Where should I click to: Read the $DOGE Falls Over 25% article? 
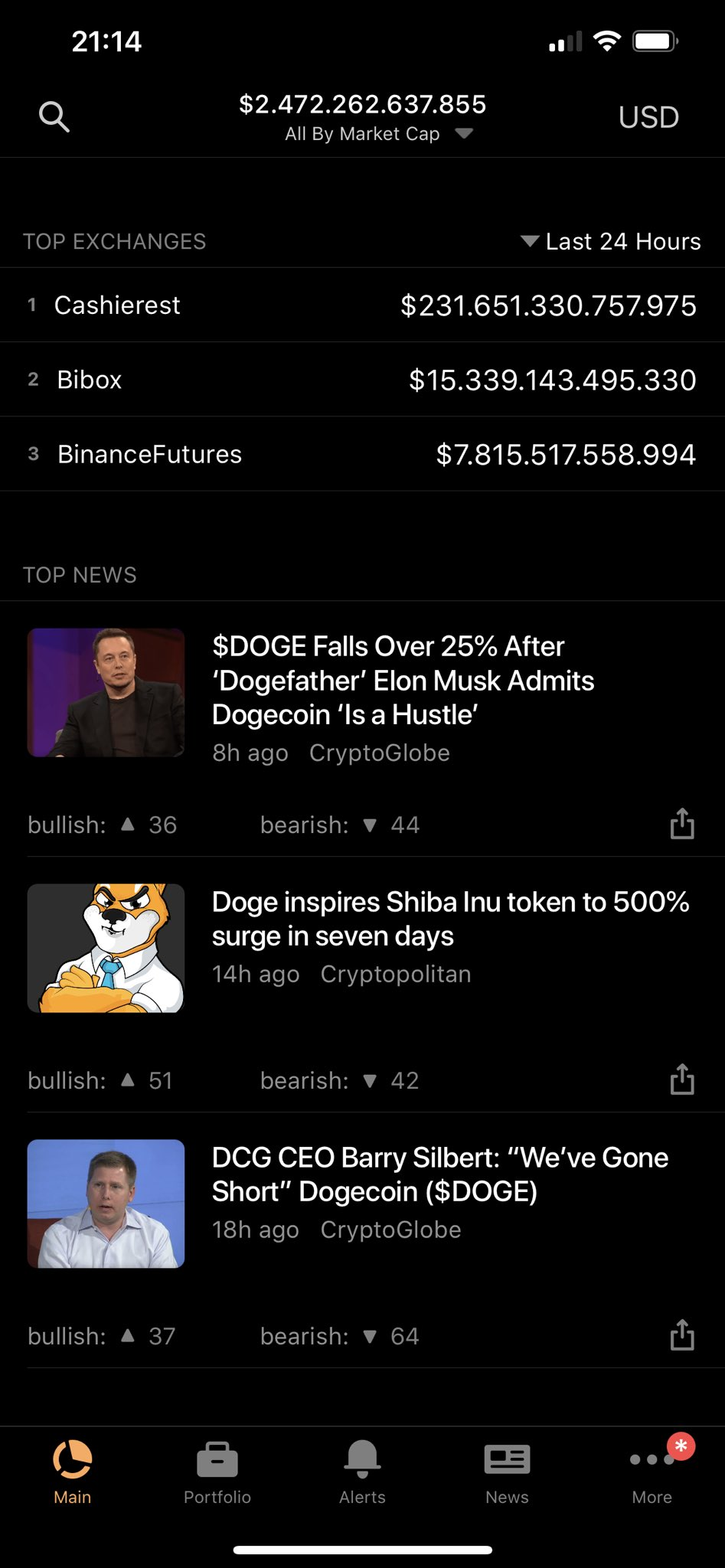tap(403, 681)
